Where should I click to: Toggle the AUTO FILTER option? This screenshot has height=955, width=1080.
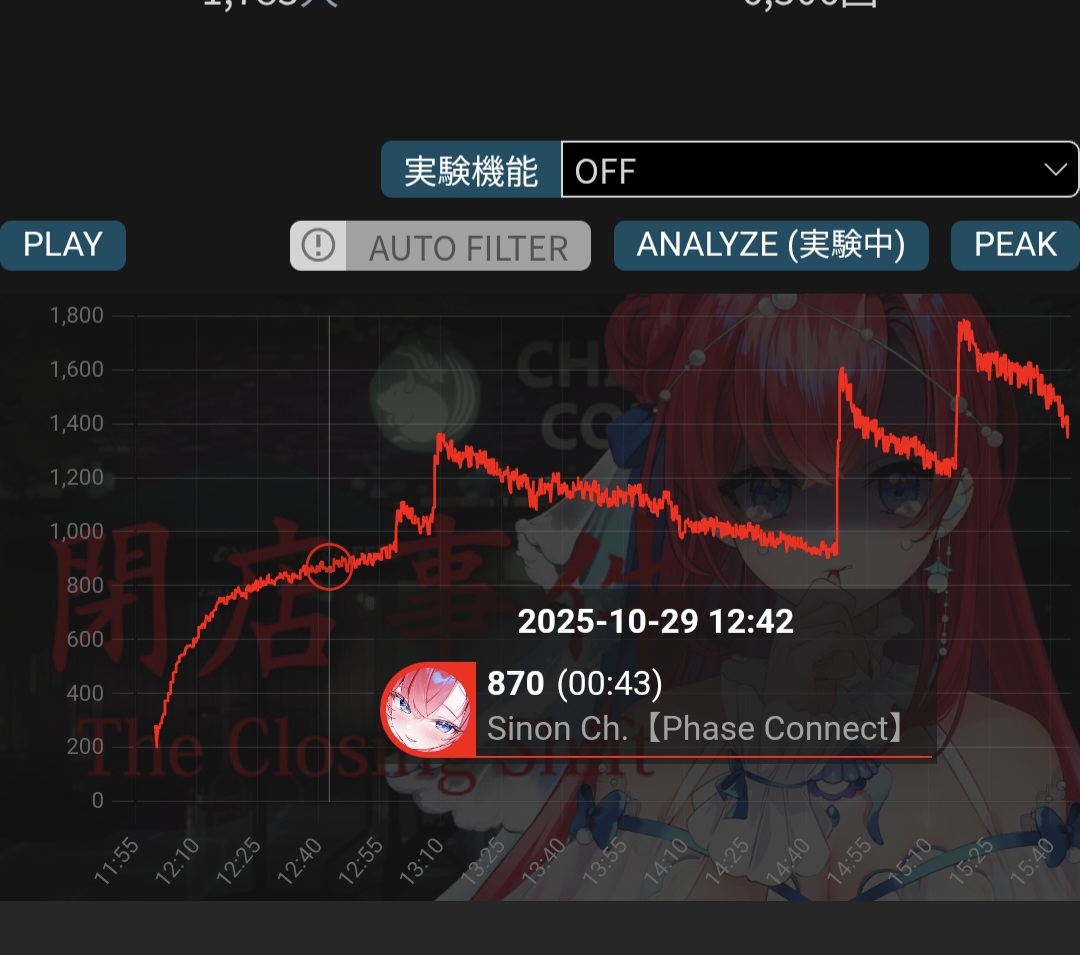(440, 246)
